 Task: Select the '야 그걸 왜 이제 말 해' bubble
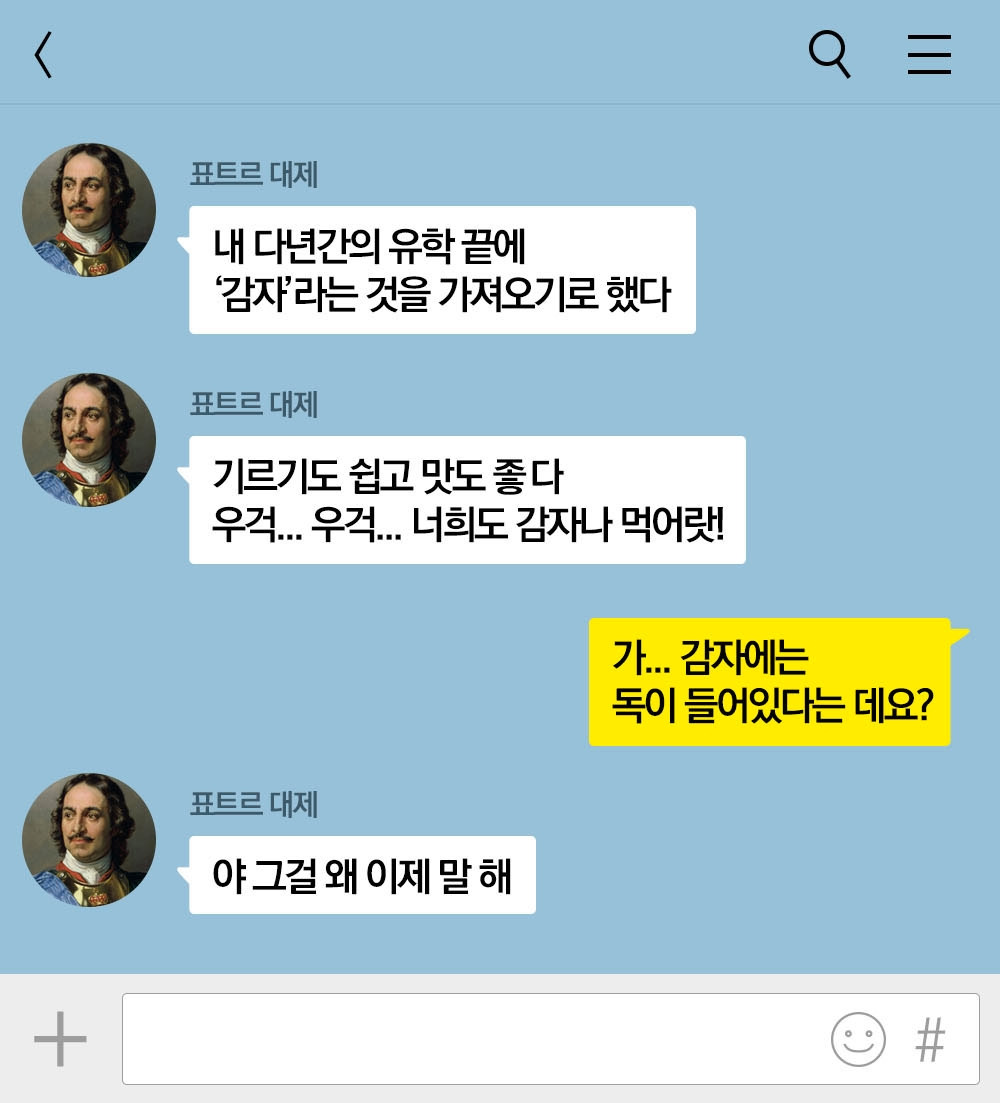(361, 874)
